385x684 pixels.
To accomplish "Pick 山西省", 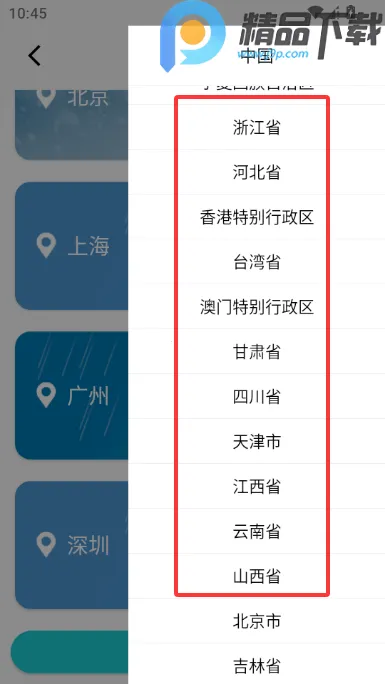I will pyautogui.click(x=256, y=576).
